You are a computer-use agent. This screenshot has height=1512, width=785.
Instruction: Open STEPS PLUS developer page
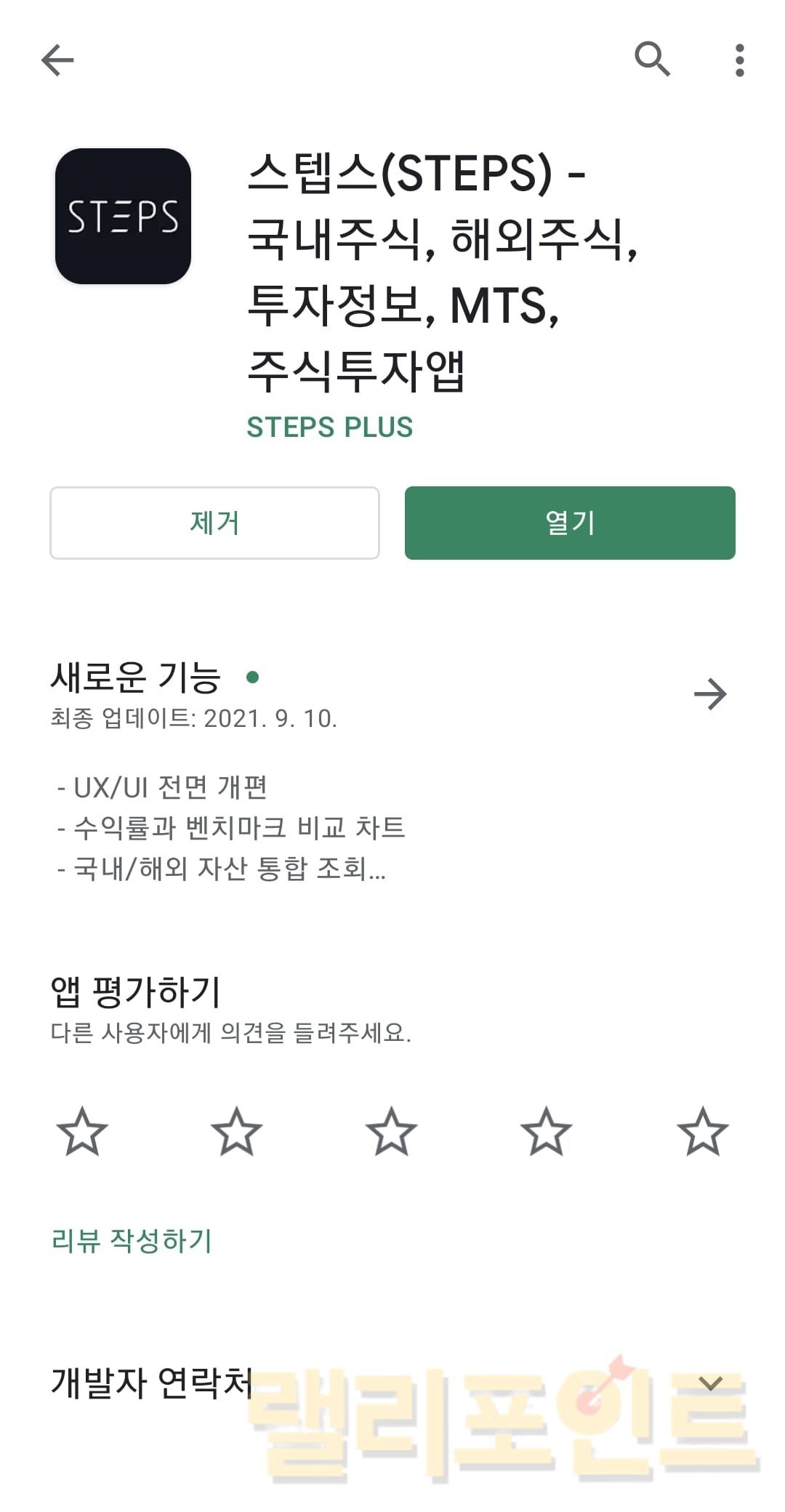pyautogui.click(x=329, y=427)
